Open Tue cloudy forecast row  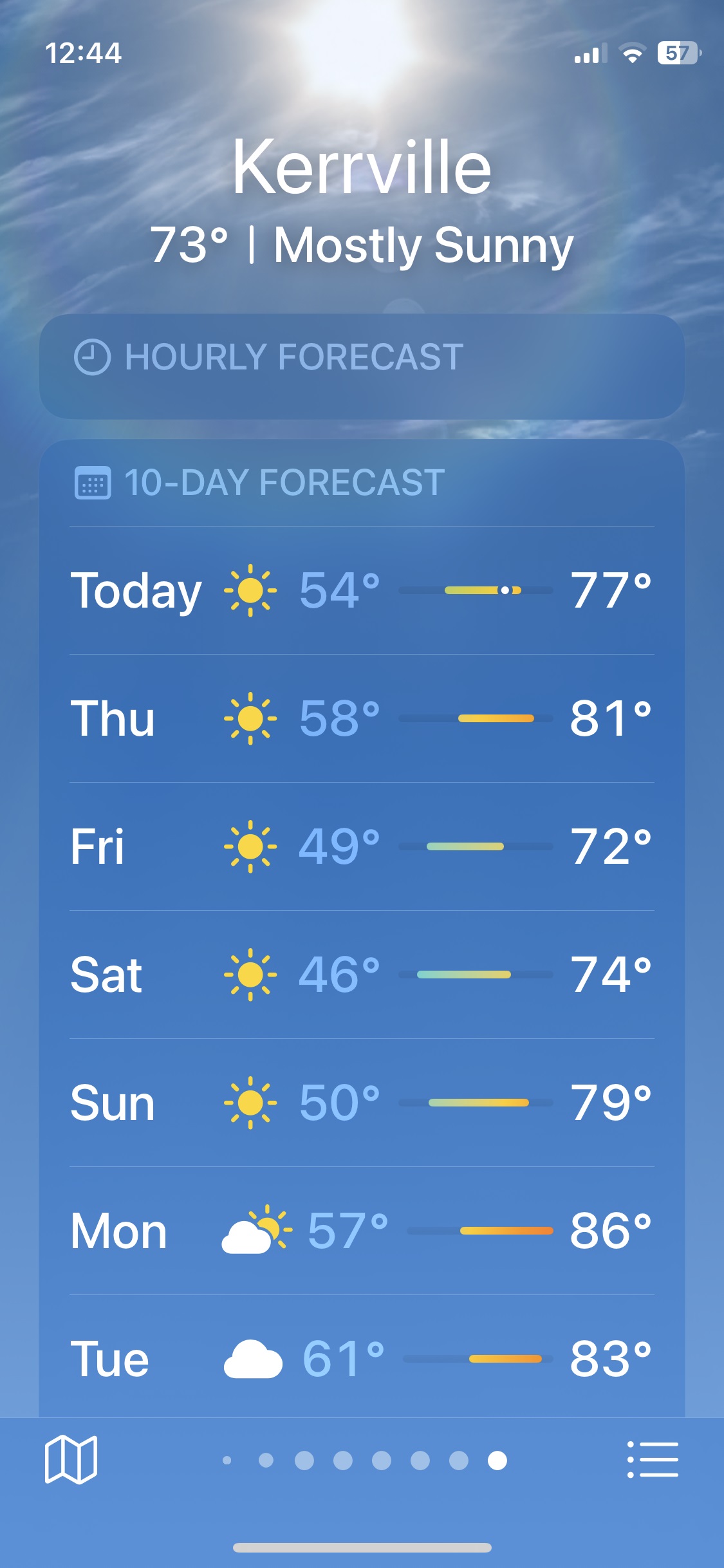pyautogui.click(x=362, y=1357)
